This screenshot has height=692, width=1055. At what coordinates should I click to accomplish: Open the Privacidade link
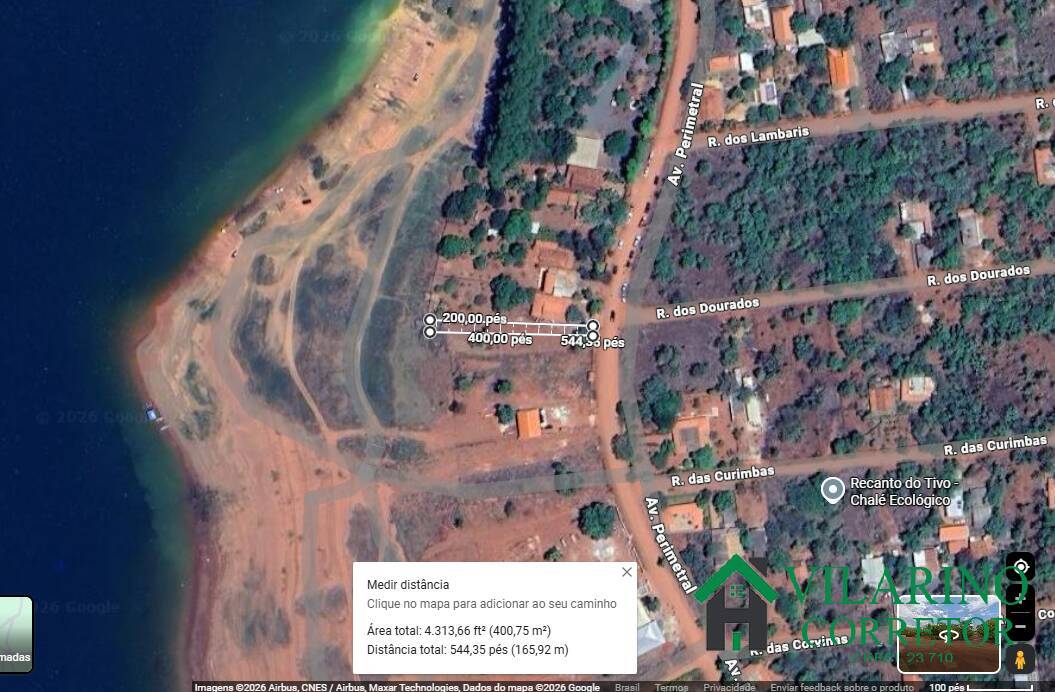(x=729, y=687)
